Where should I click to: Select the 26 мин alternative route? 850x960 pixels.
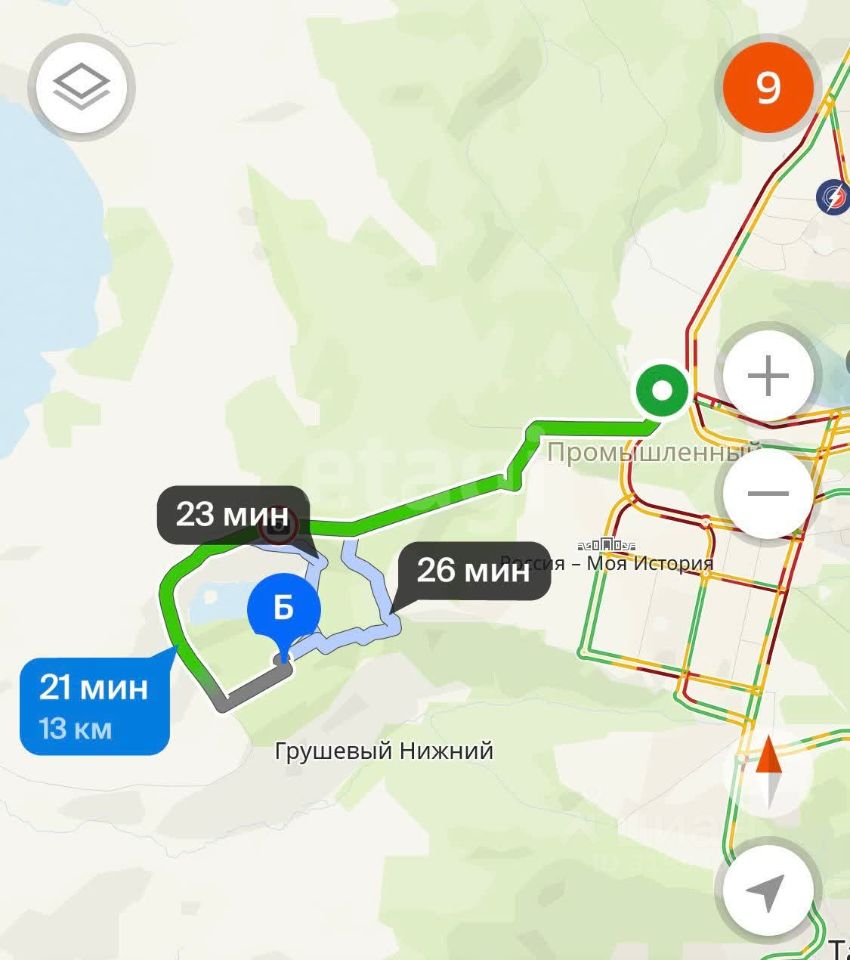[x=473, y=571]
